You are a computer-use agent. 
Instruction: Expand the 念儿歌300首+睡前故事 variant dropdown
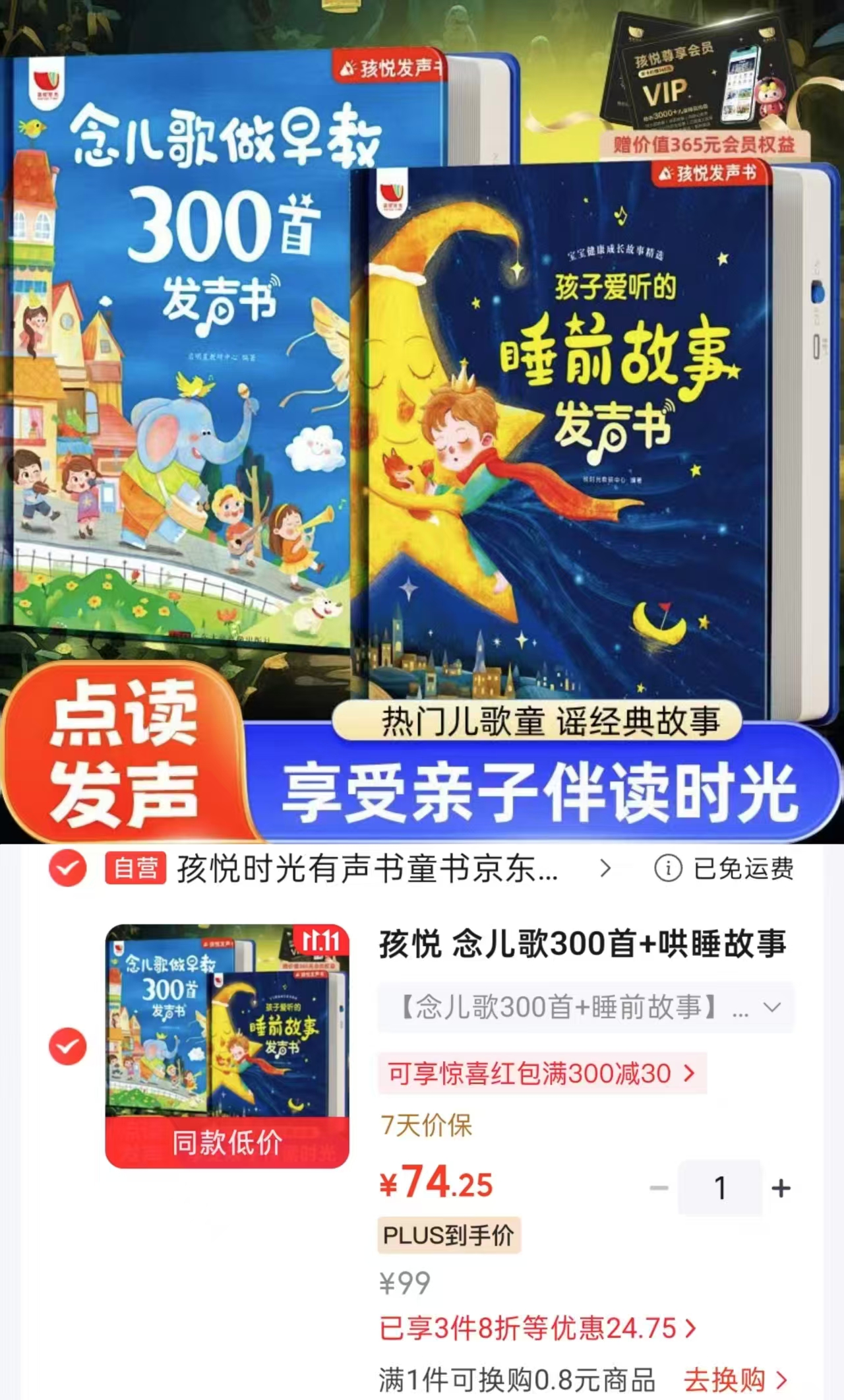click(x=586, y=1007)
